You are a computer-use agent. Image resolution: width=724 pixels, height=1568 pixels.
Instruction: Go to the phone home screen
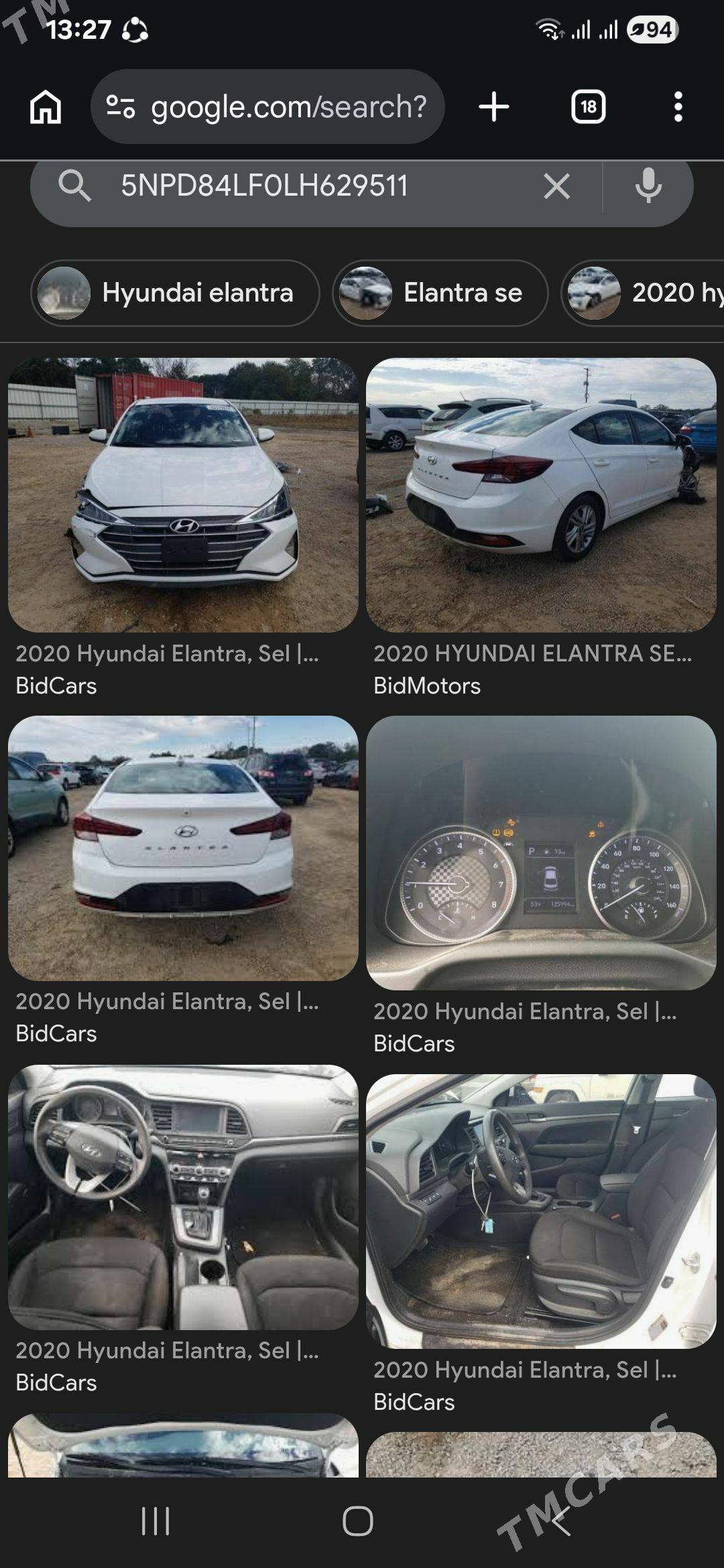pyautogui.click(x=358, y=1521)
